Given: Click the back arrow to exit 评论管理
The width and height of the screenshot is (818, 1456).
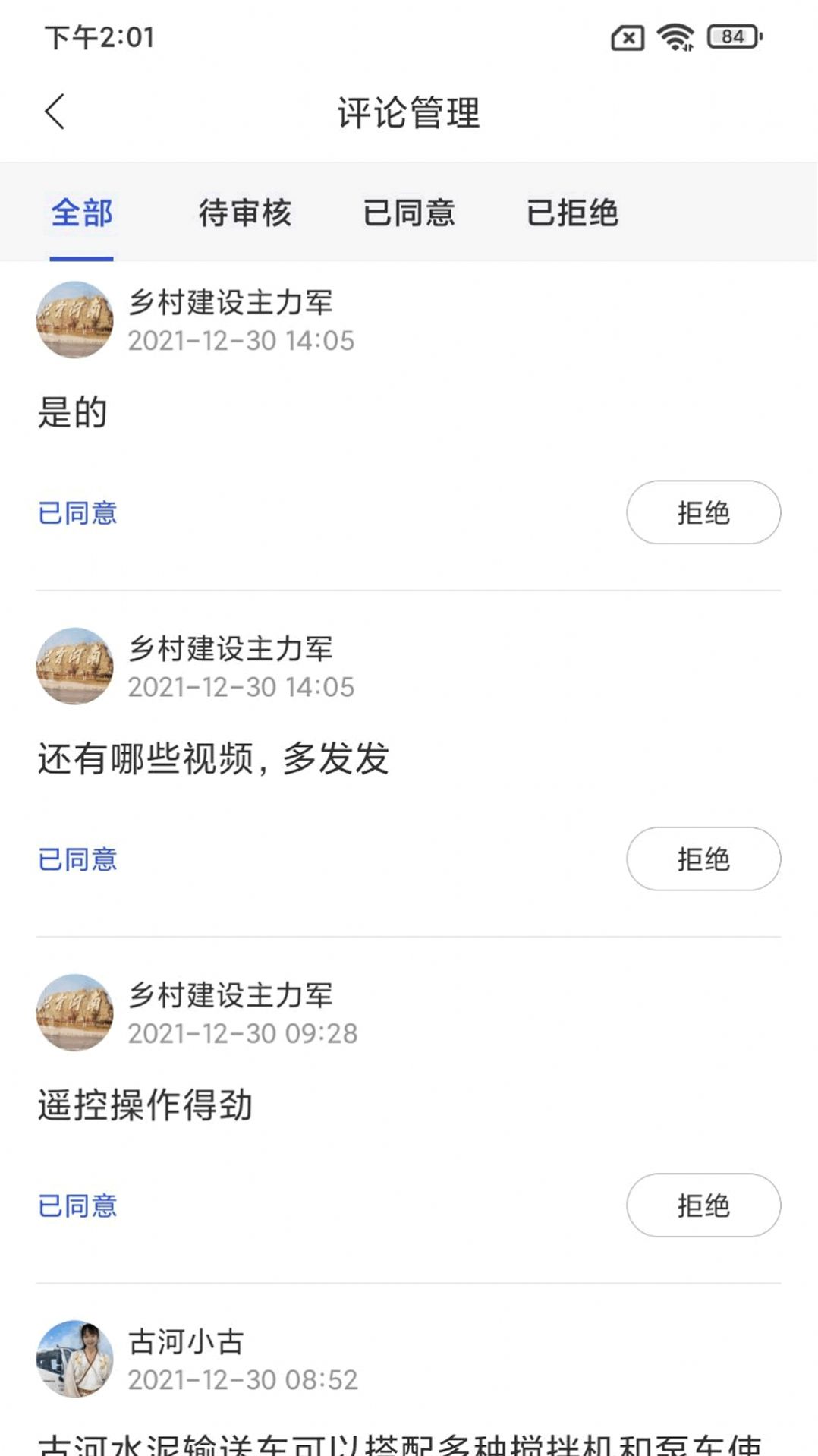Looking at the screenshot, I should tap(54, 111).
